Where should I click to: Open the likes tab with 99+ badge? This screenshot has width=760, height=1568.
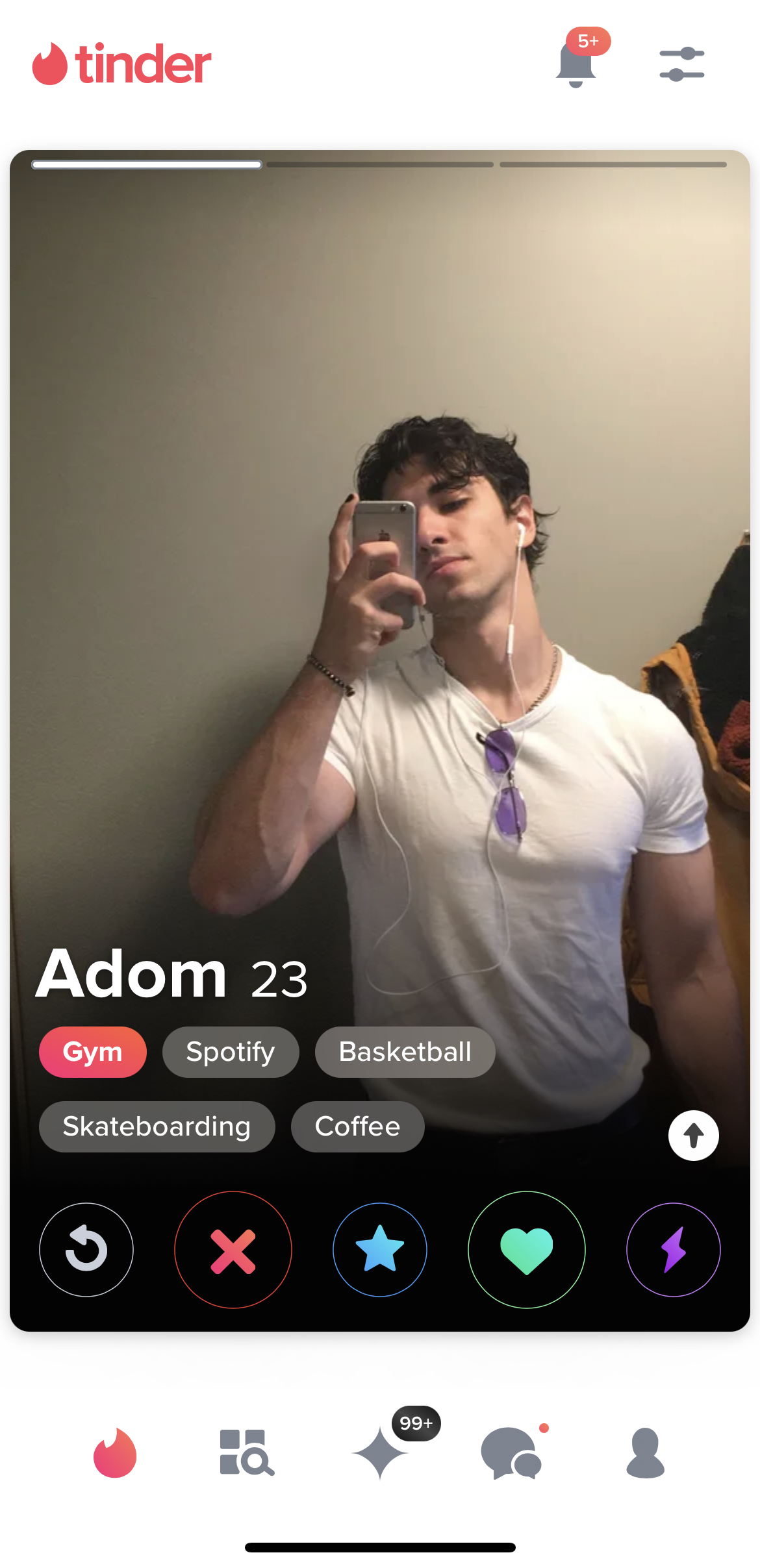(x=381, y=1452)
